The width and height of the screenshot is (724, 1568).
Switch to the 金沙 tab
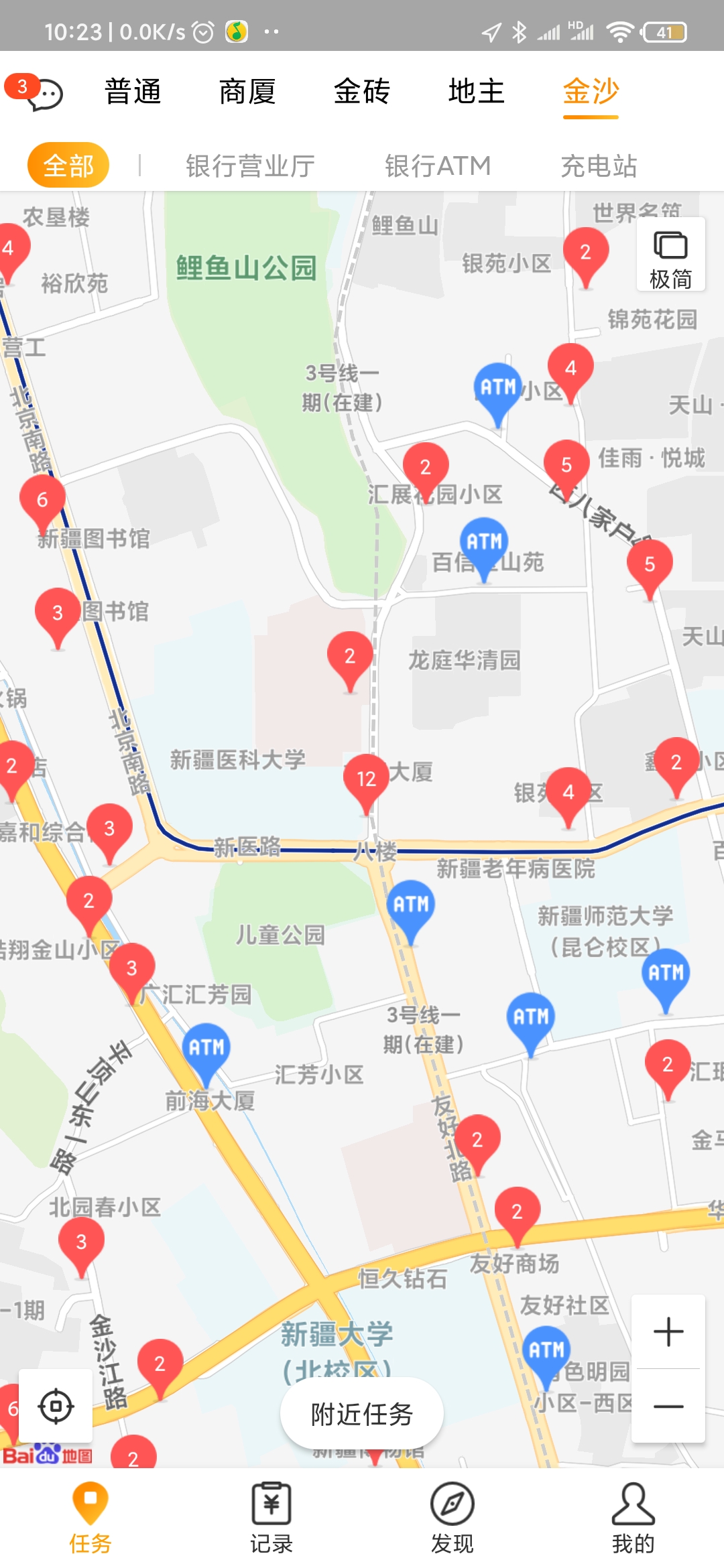coord(590,92)
